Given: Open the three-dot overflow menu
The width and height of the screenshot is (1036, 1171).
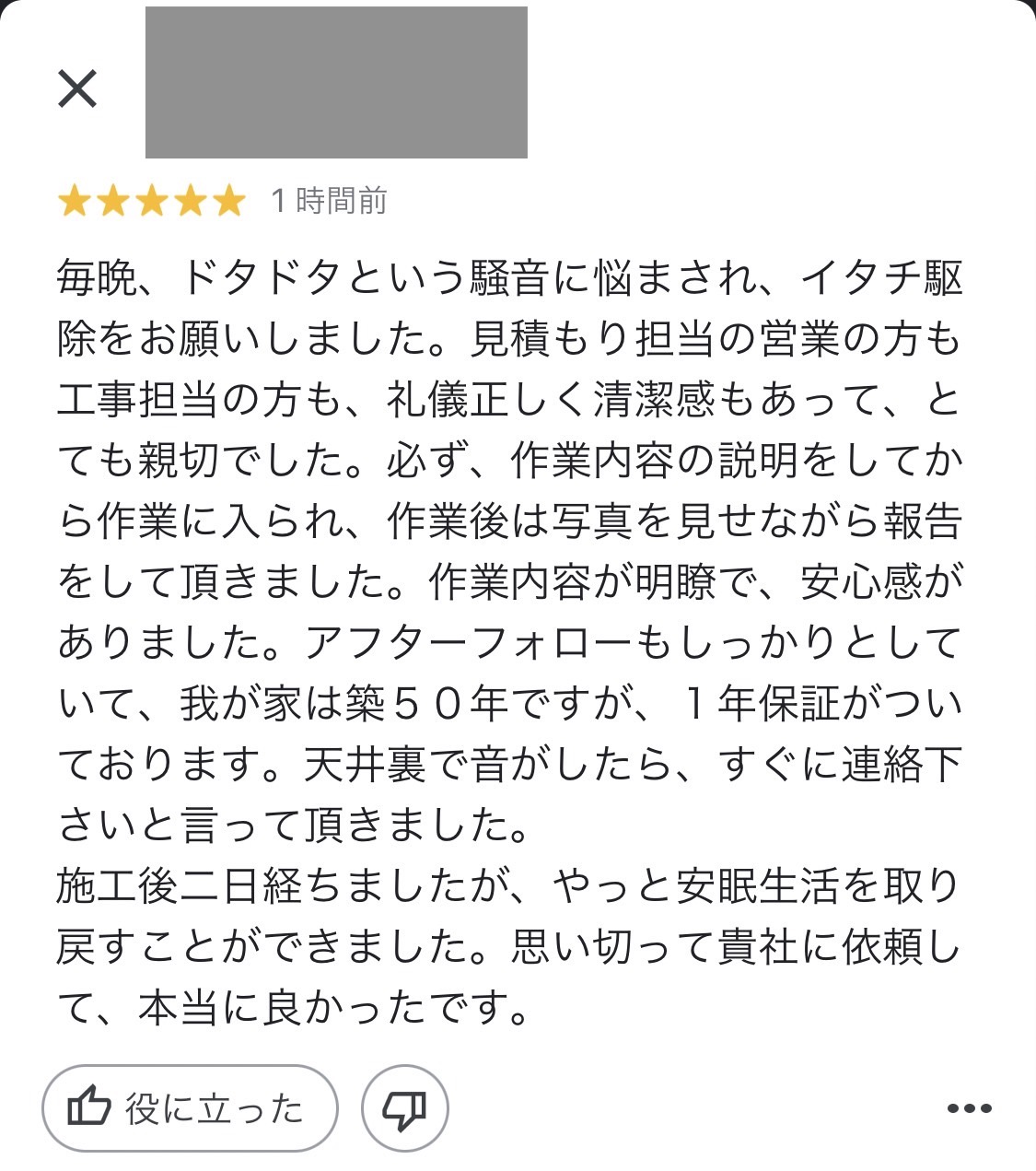Looking at the screenshot, I should coord(969,1109).
